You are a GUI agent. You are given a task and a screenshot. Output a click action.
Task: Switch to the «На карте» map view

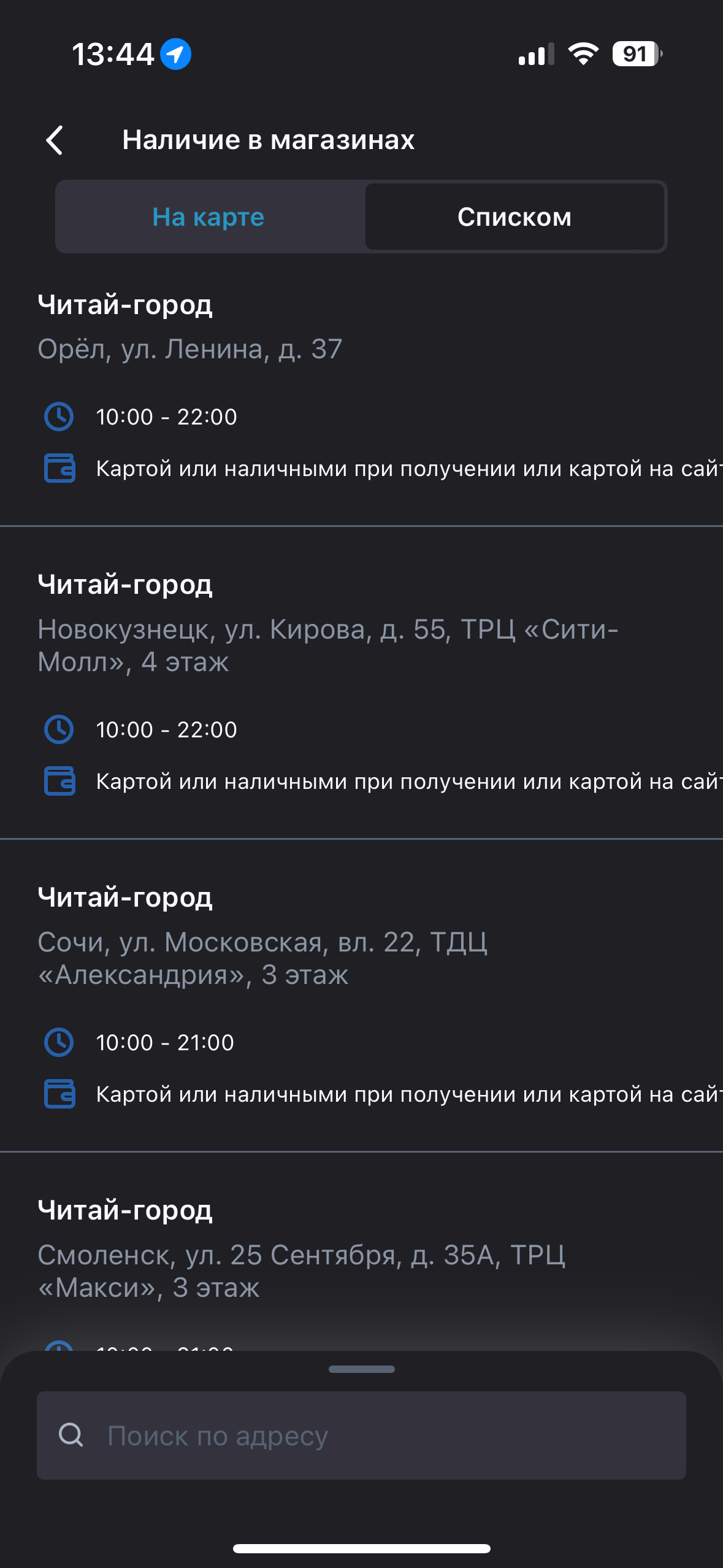pyautogui.click(x=208, y=217)
